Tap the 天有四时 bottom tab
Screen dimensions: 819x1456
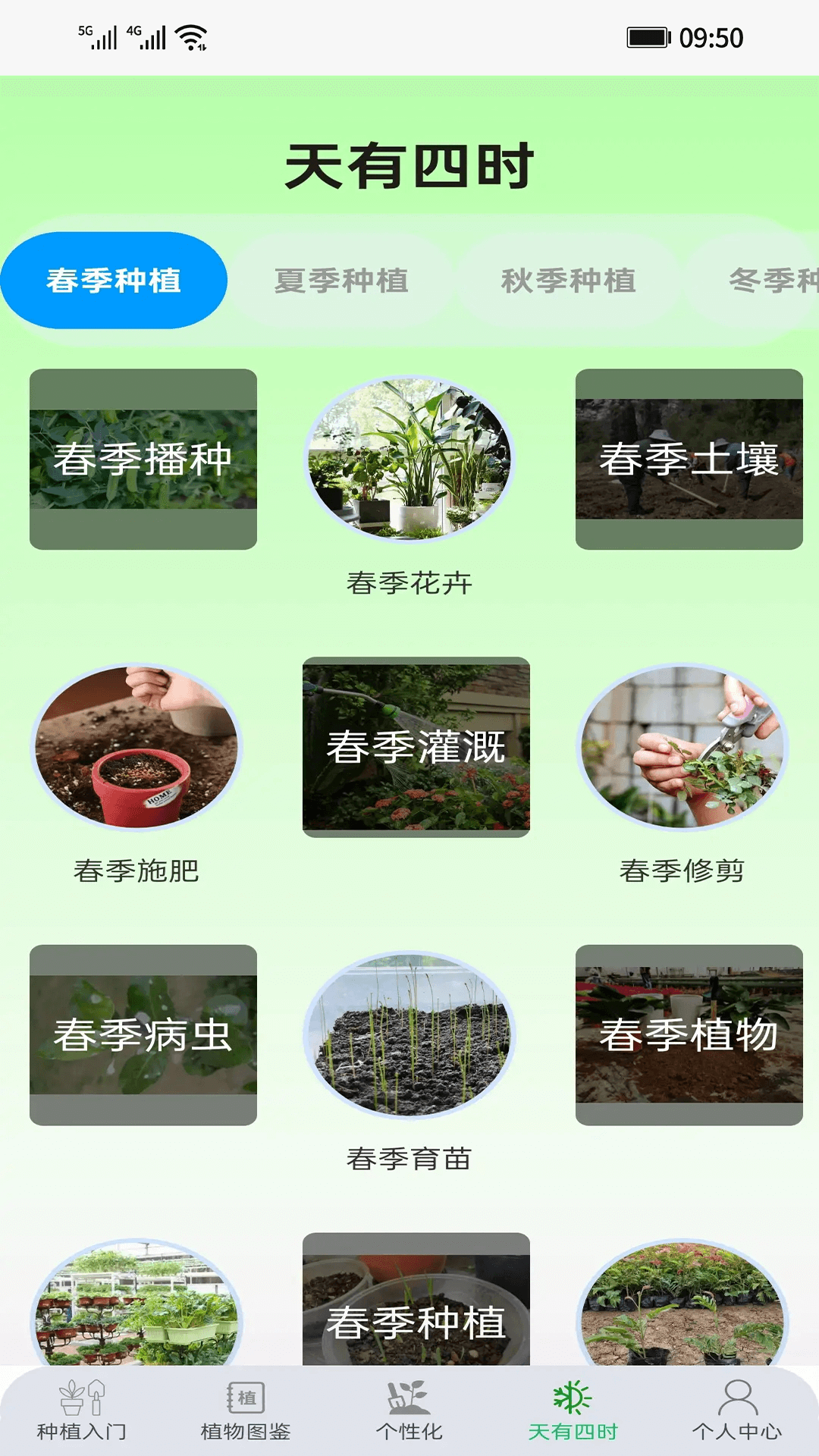click(x=573, y=1410)
